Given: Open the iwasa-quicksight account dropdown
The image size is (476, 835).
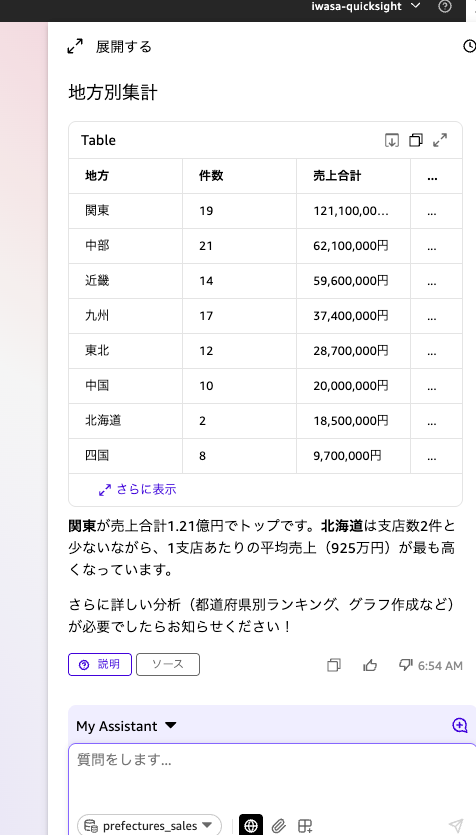Looking at the screenshot, I should tap(366, 6).
